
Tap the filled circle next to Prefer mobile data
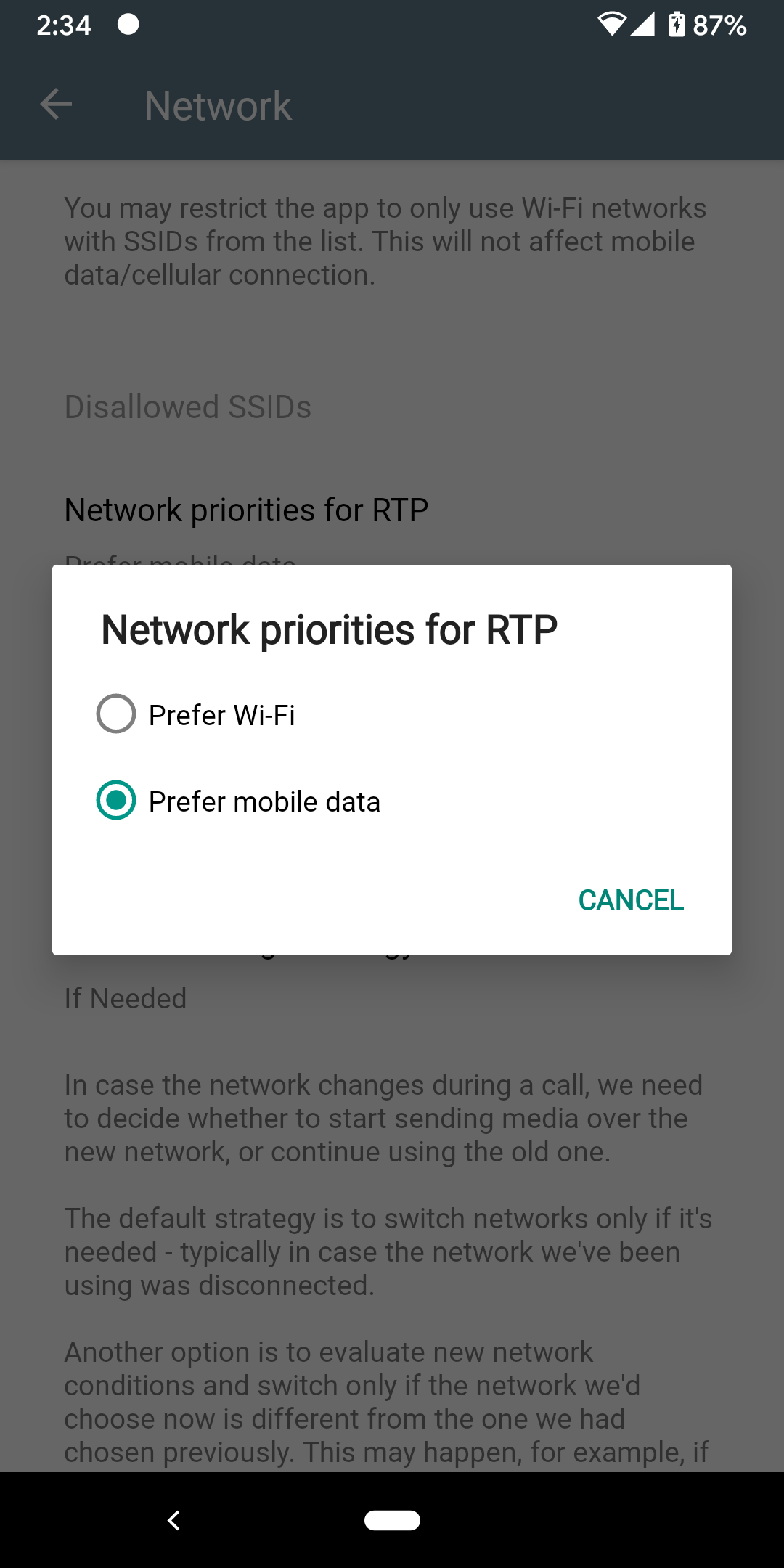115,802
